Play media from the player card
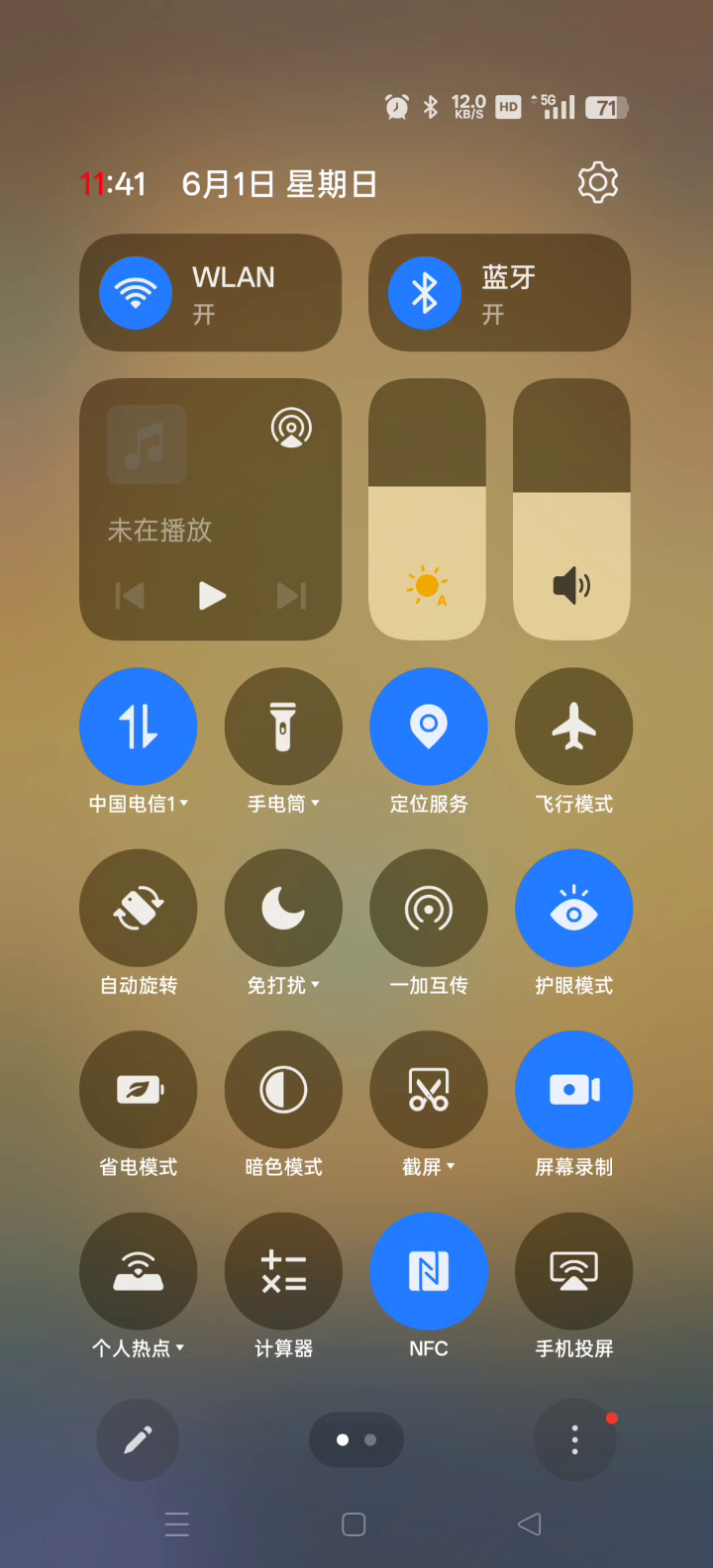Screen dimensions: 713x1568 pos(212,595)
